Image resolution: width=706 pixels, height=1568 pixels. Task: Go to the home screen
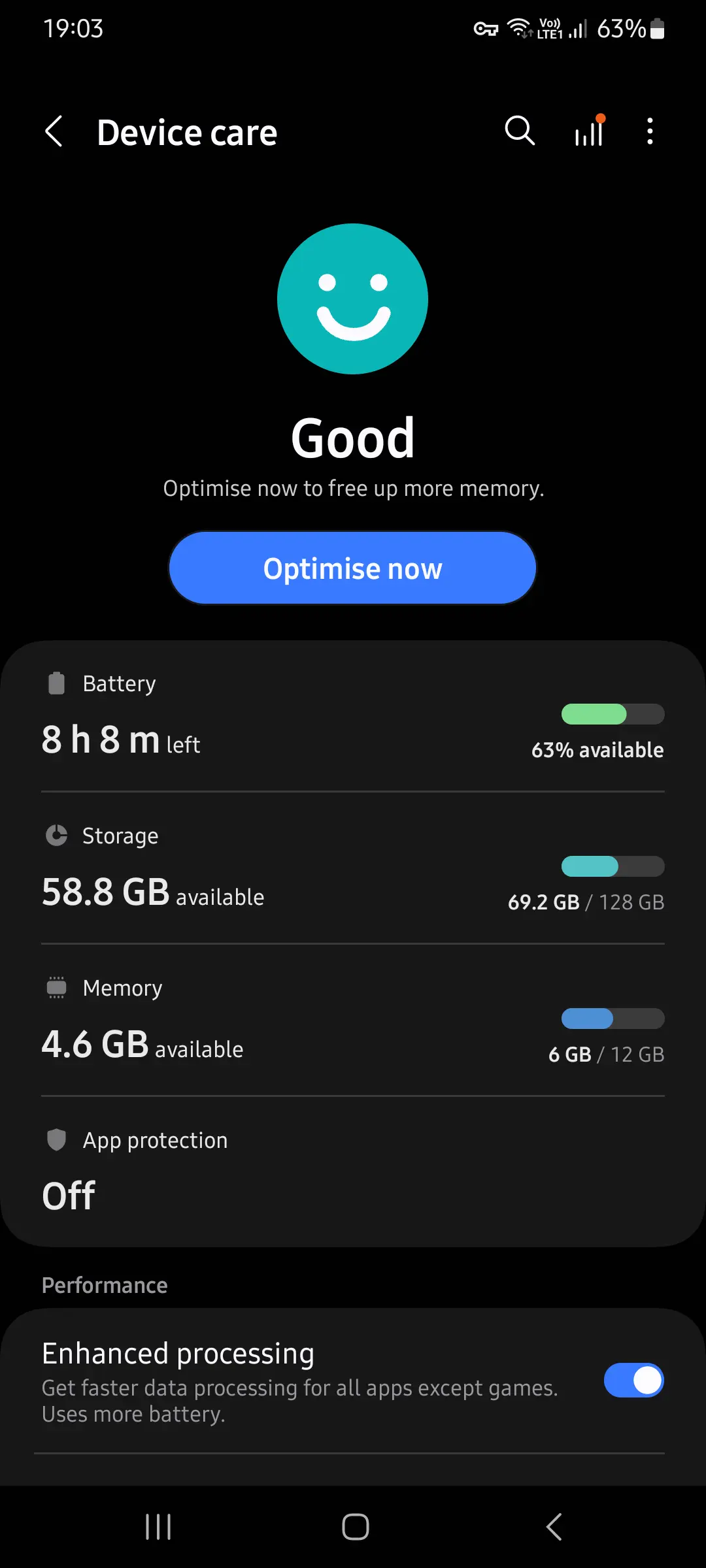[x=355, y=1527]
